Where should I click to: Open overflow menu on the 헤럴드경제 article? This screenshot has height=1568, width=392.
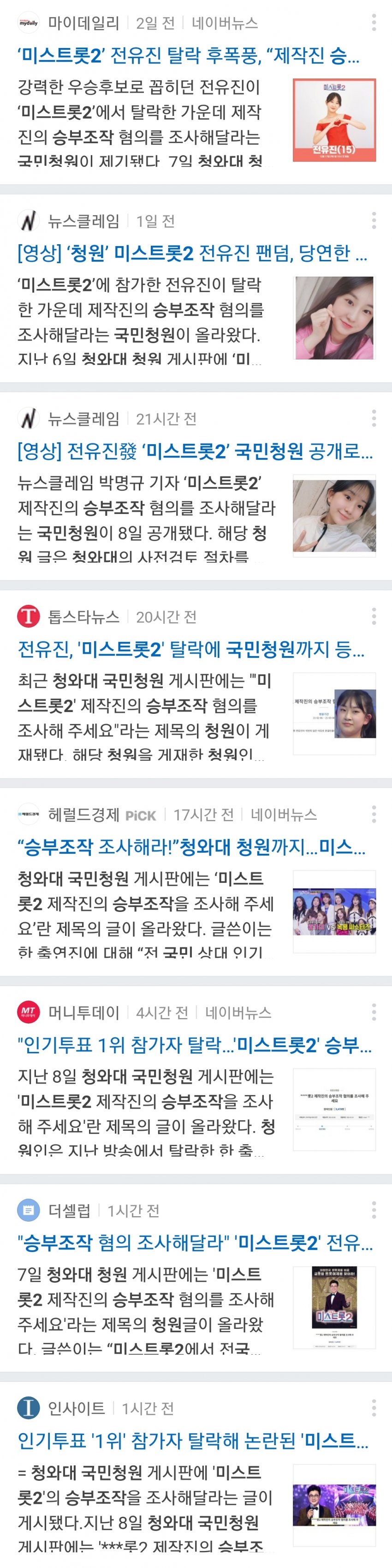pos(374,814)
